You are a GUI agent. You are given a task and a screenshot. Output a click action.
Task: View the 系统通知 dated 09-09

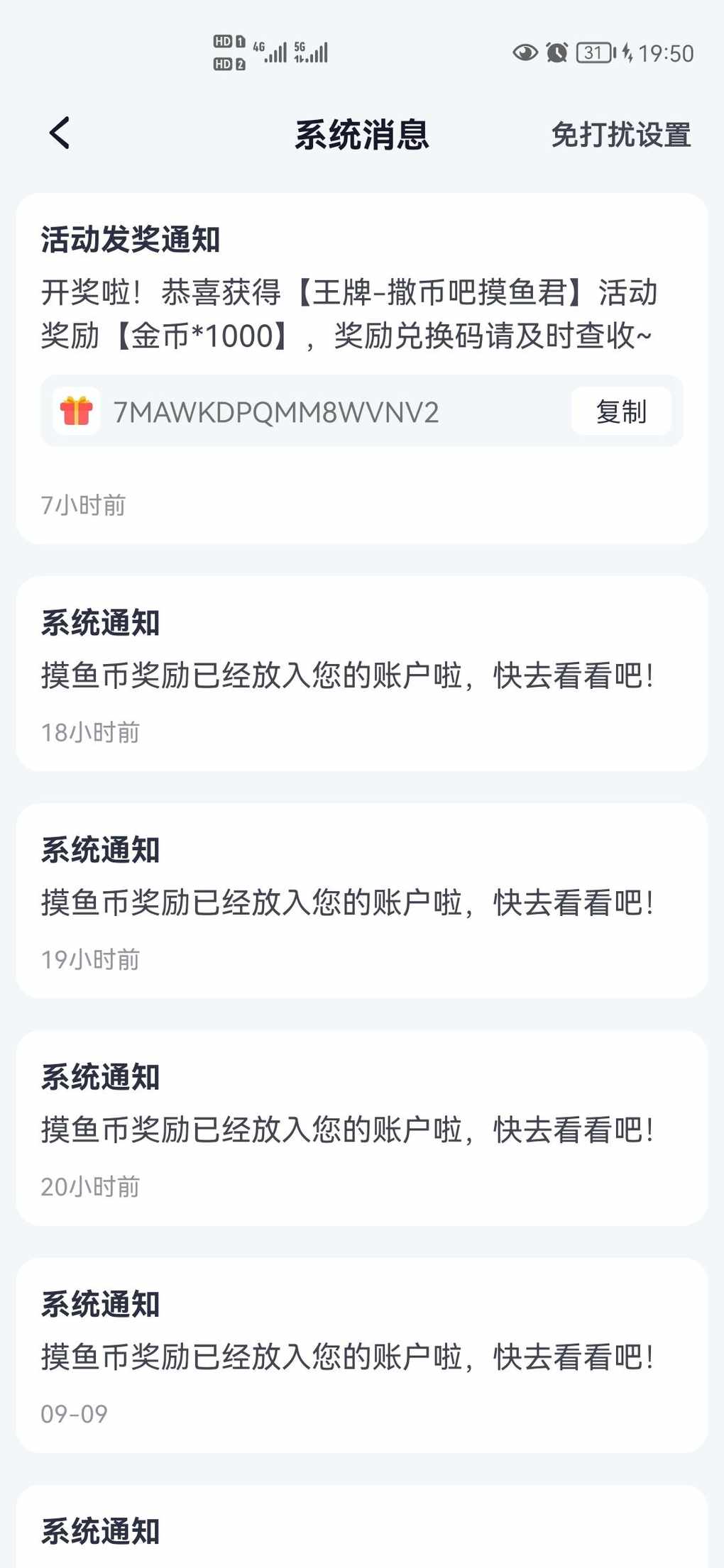pos(362,1355)
